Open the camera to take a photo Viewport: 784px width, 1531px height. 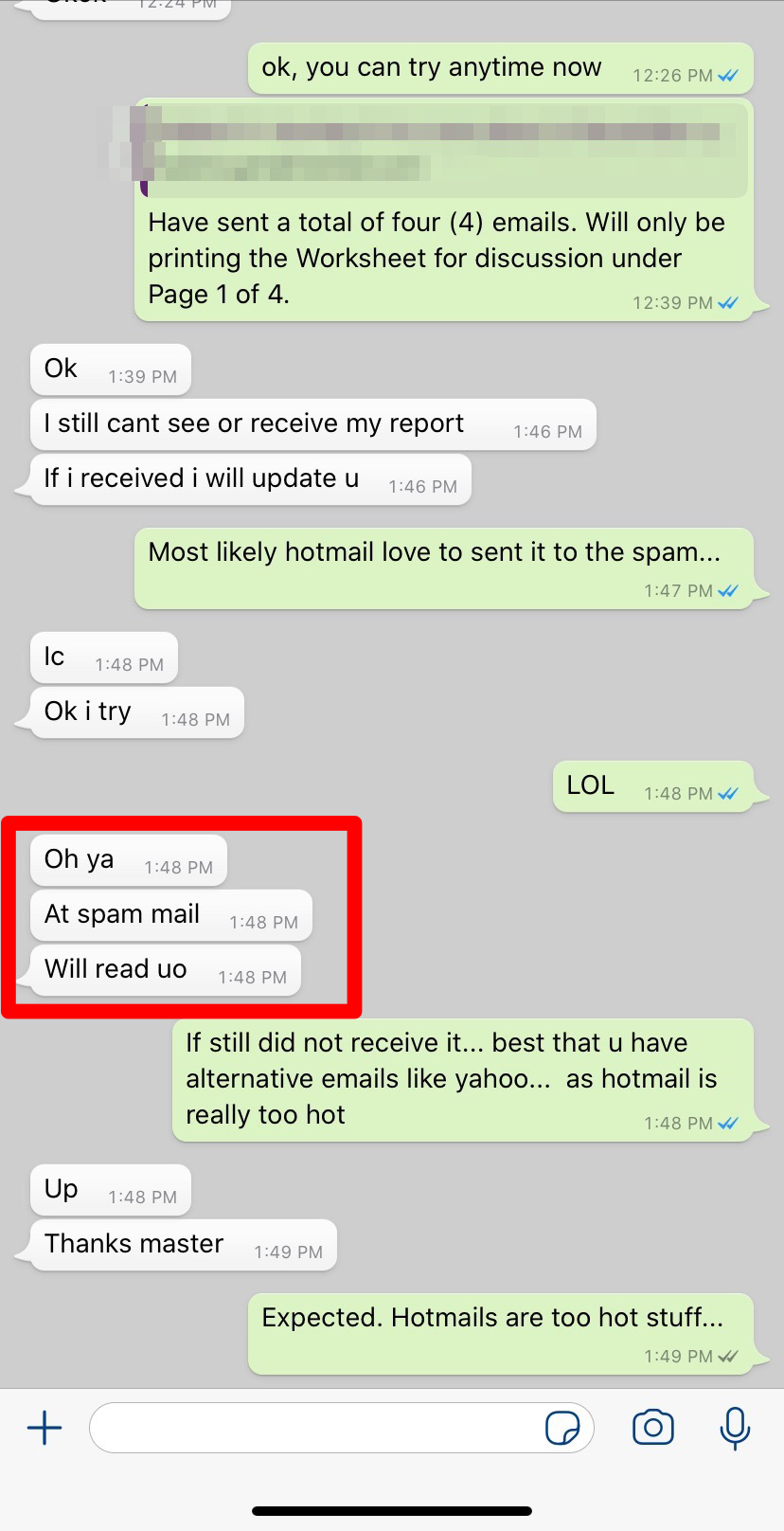(x=652, y=1428)
